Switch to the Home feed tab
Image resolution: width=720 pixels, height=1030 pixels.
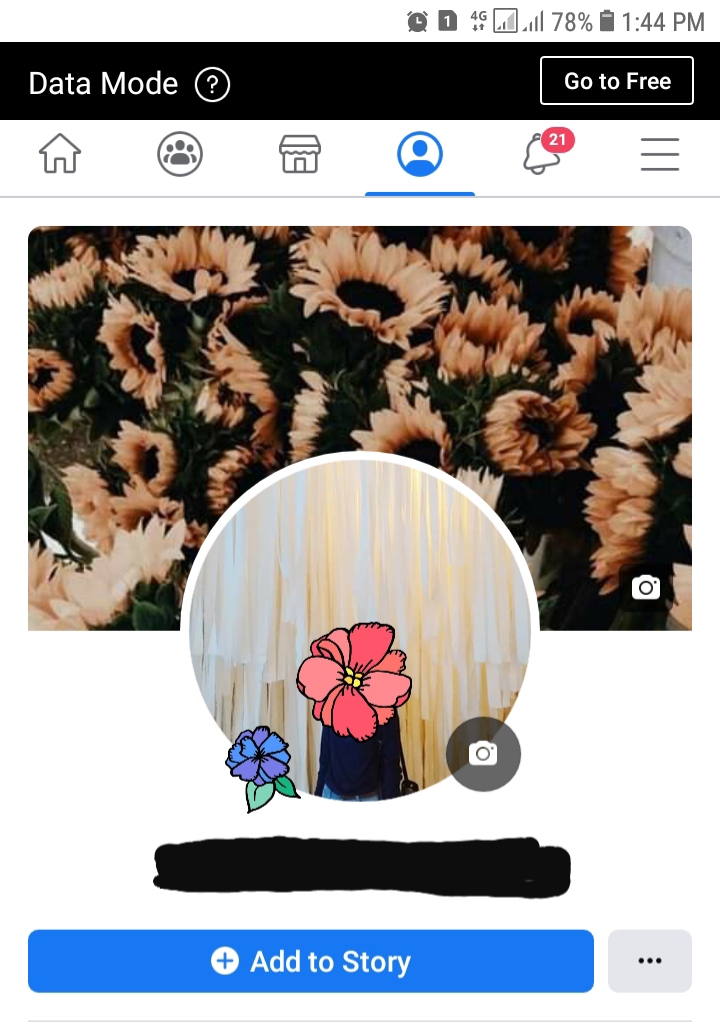pos(60,155)
